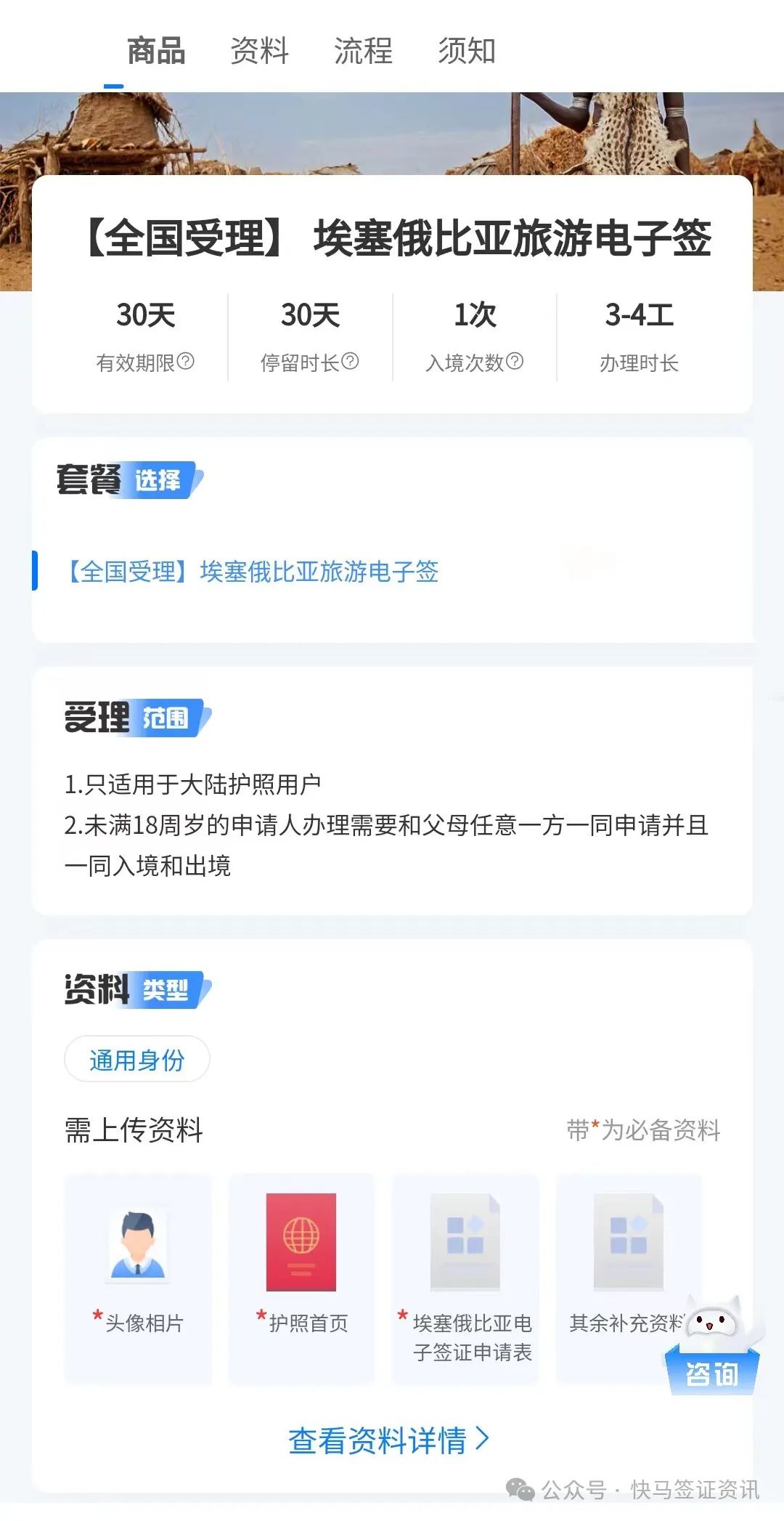The width and height of the screenshot is (784, 1521).
Task: Tap help icon next to 入境次数
Action: 515,361
